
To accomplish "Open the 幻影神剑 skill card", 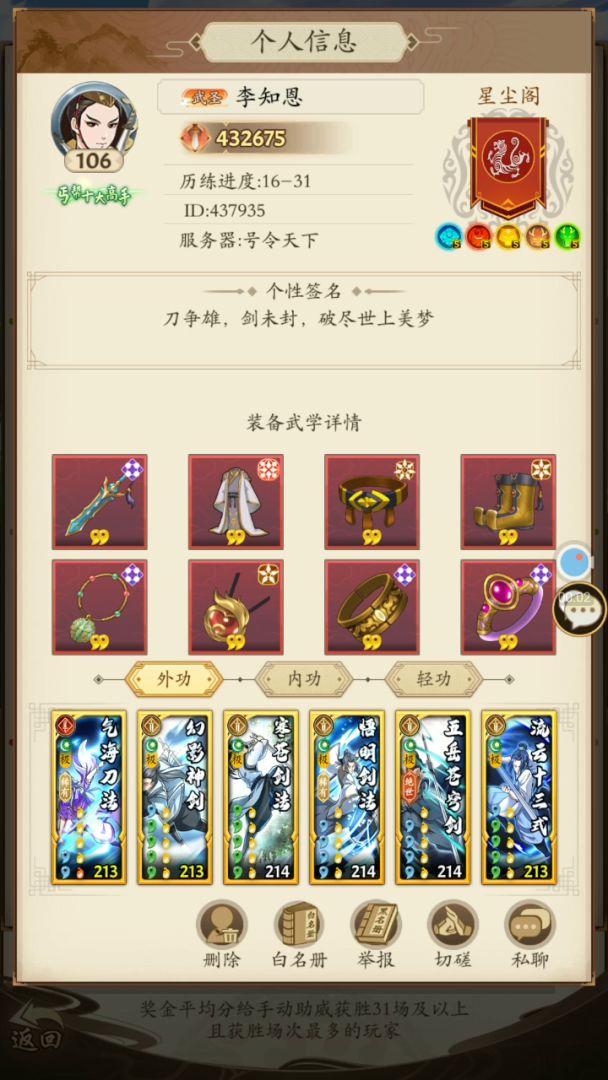I will coord(176,797).
